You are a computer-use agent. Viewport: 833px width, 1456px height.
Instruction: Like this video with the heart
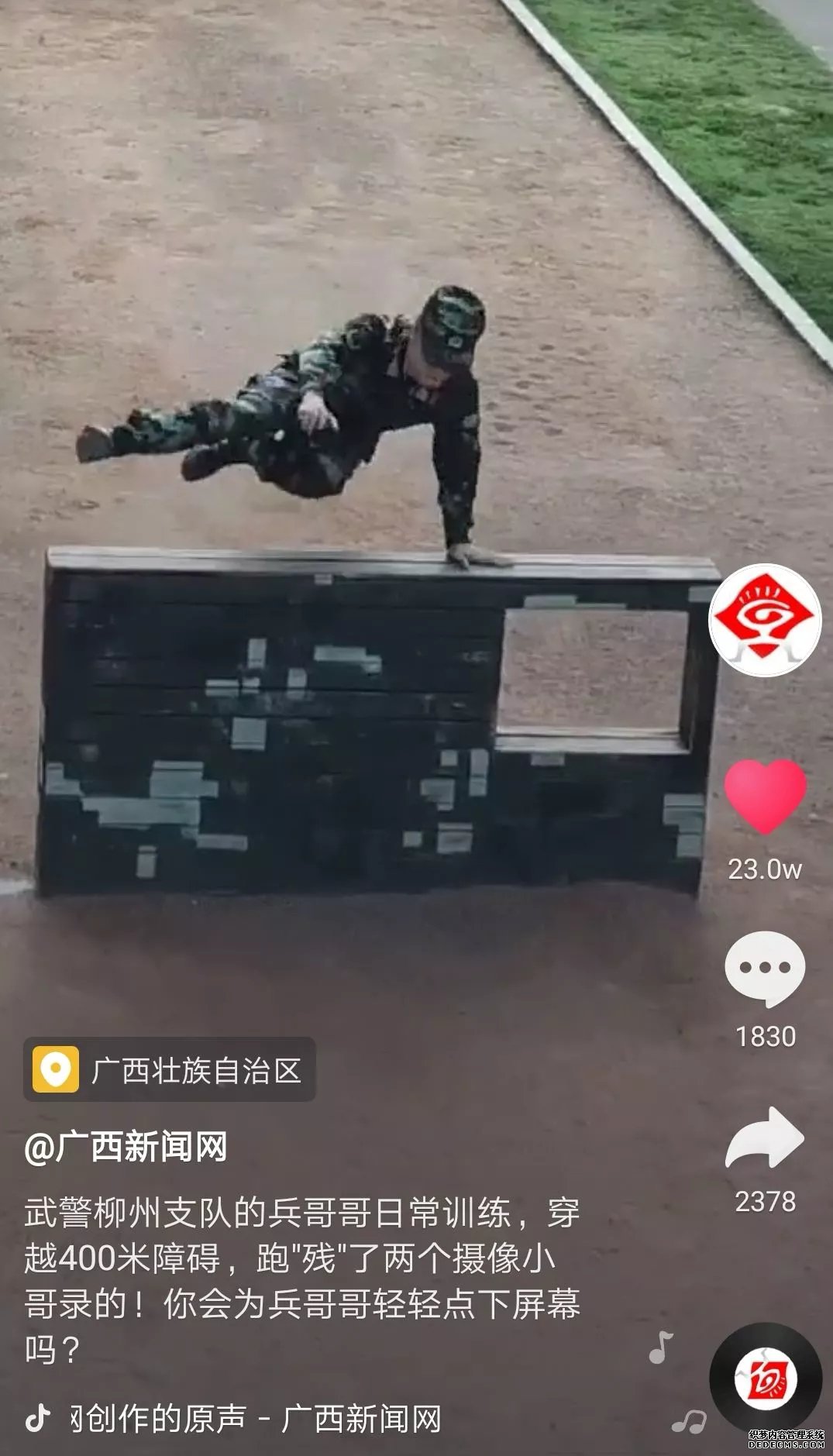point(765,797)
